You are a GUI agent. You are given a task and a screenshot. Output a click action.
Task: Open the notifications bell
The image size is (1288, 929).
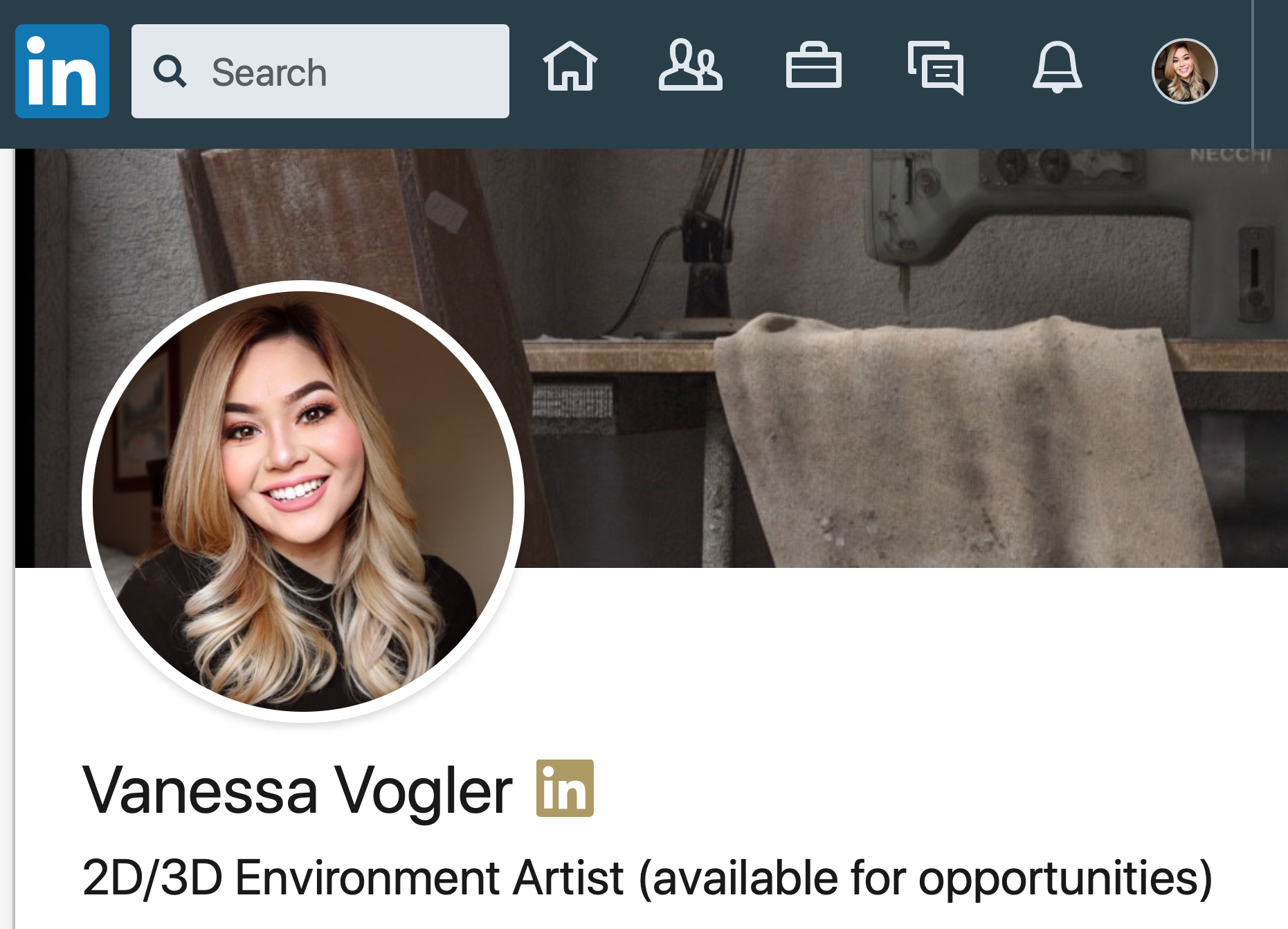click(x=1057, y=68)
